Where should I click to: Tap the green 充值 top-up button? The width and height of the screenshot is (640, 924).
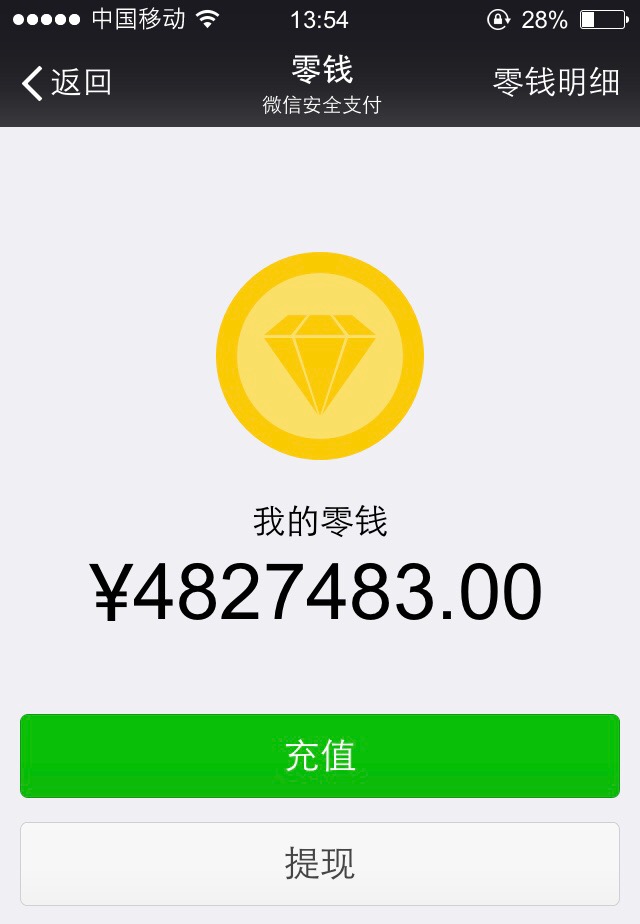tap(320, 756)
